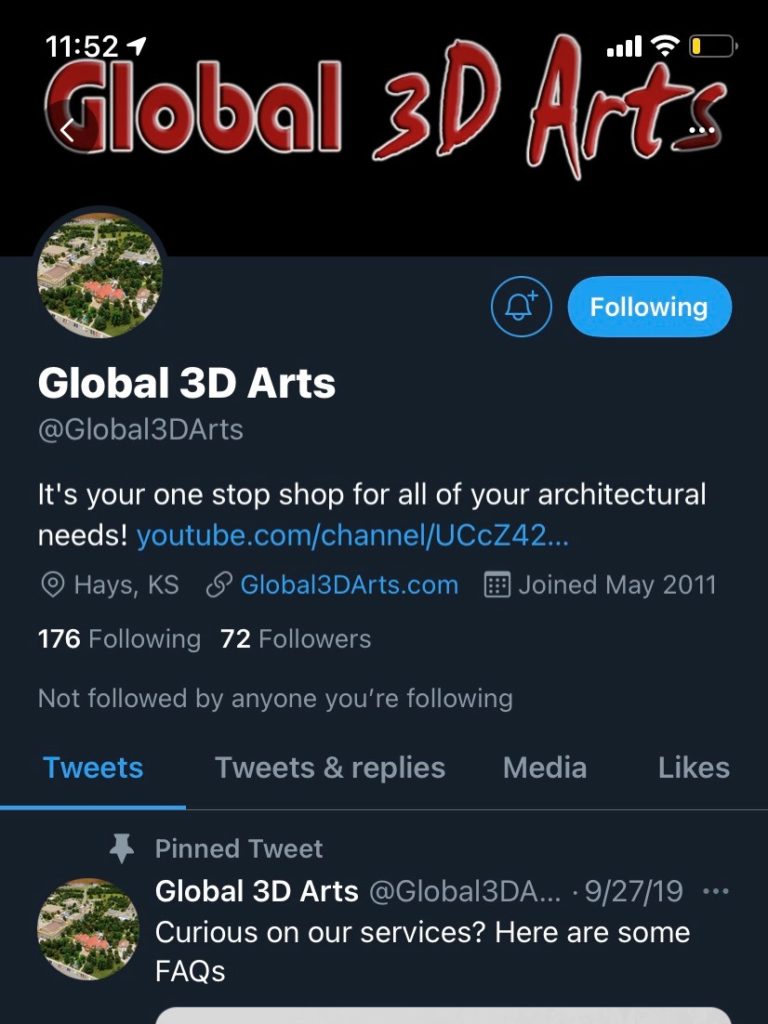Open the Global 3D Arts profile photo
This screenshot has width=768, height=1024.
pos(100,273)
